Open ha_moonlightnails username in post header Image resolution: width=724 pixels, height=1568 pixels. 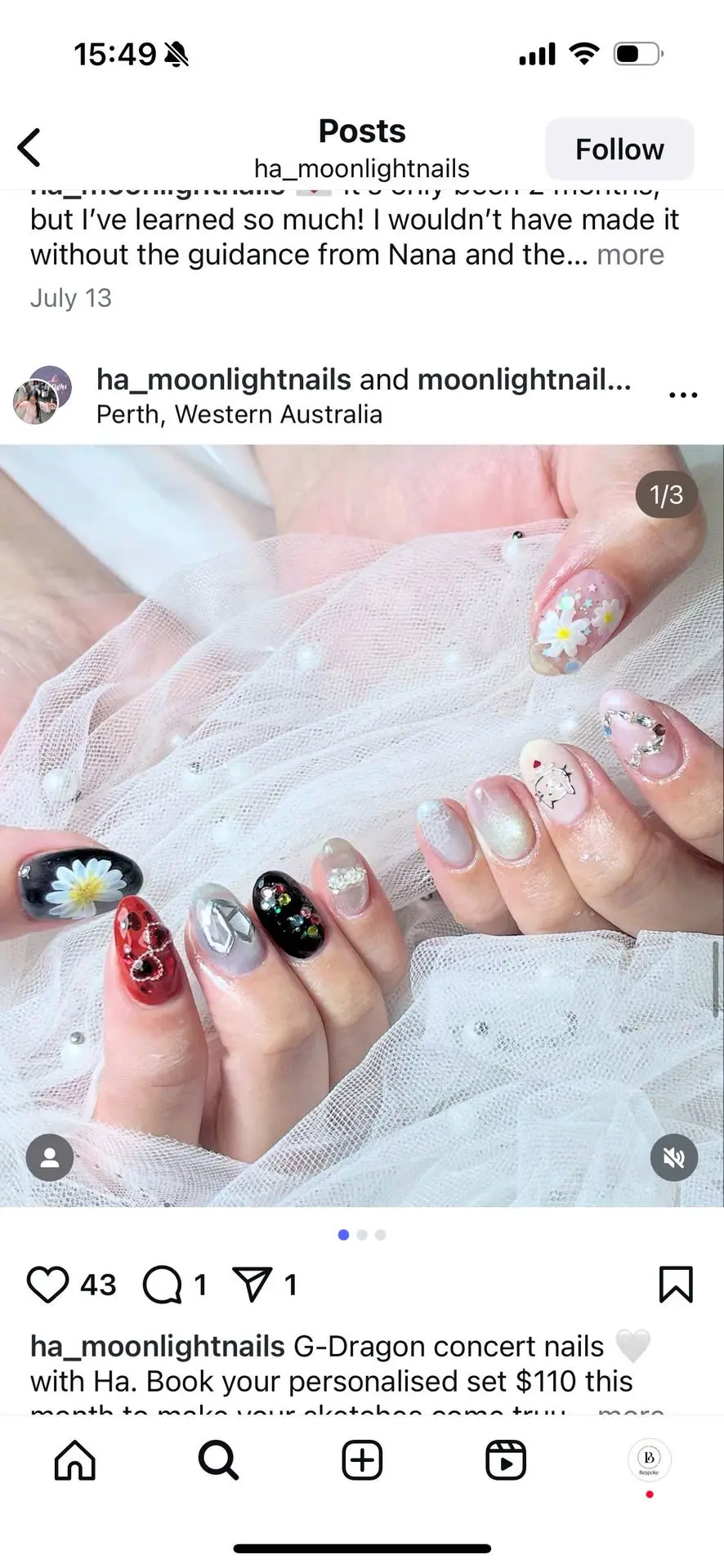(223, 380)
